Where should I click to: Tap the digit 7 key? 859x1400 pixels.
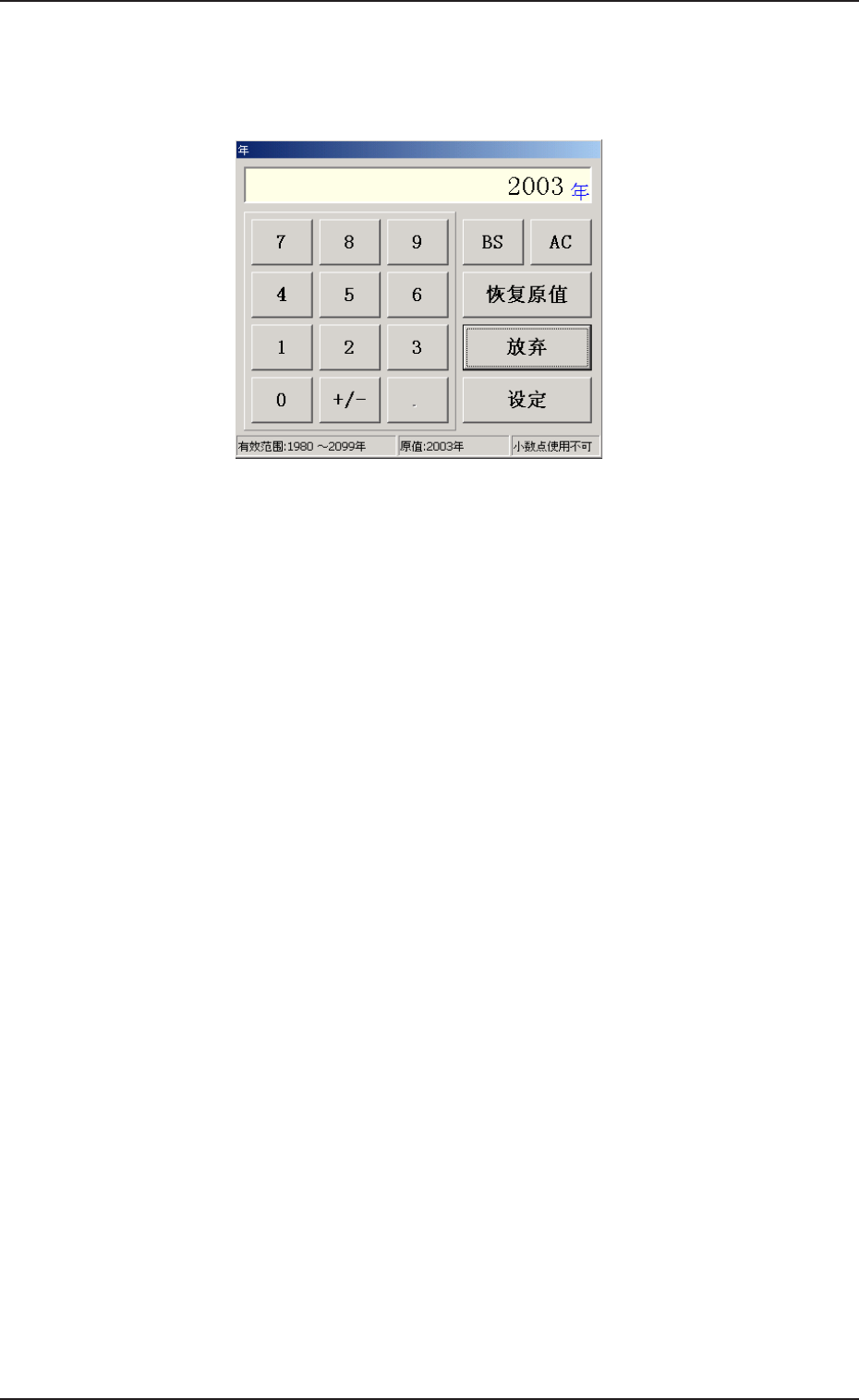[282, 242]
